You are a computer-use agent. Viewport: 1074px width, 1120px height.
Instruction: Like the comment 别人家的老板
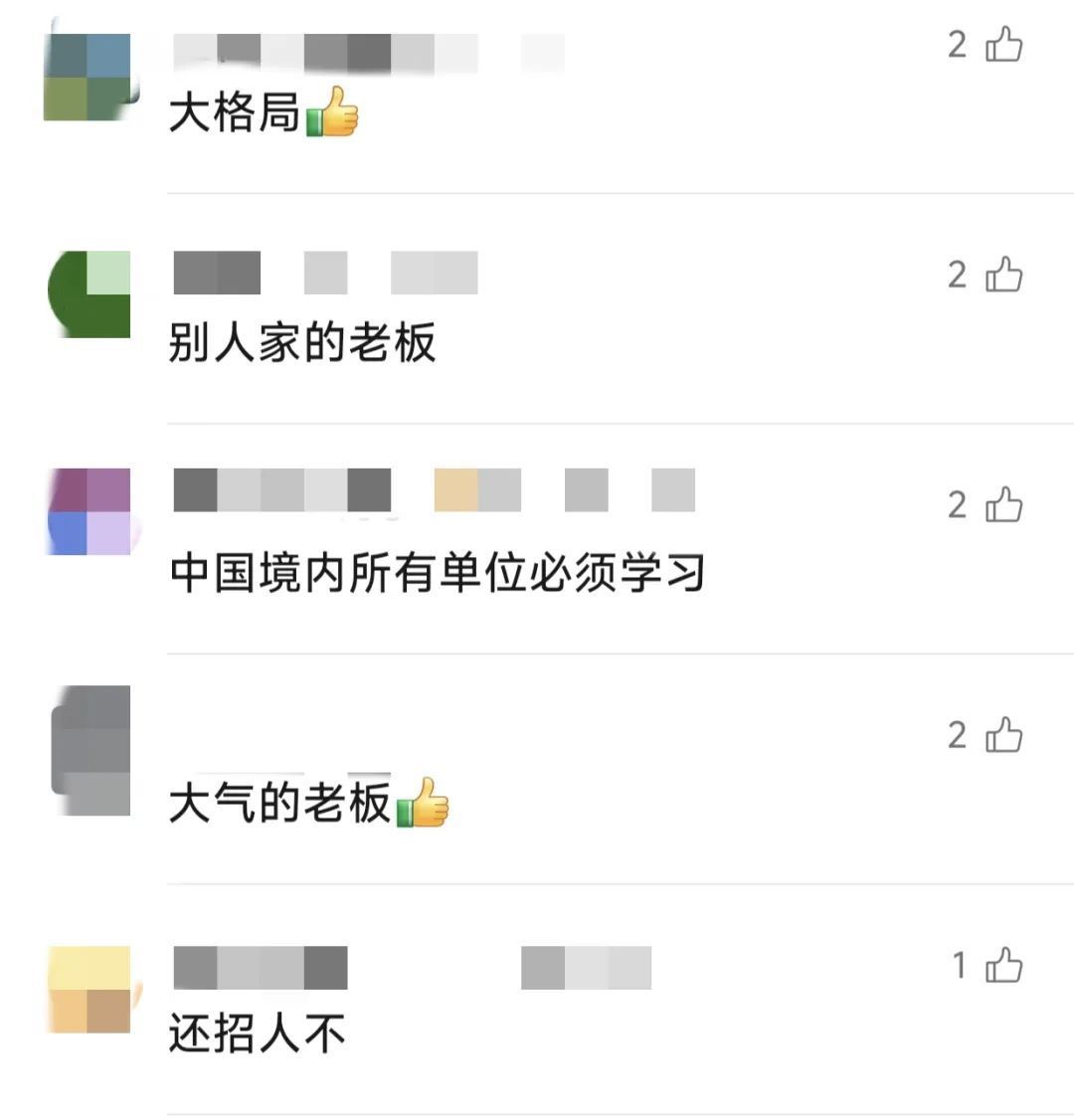(1003, 275)
